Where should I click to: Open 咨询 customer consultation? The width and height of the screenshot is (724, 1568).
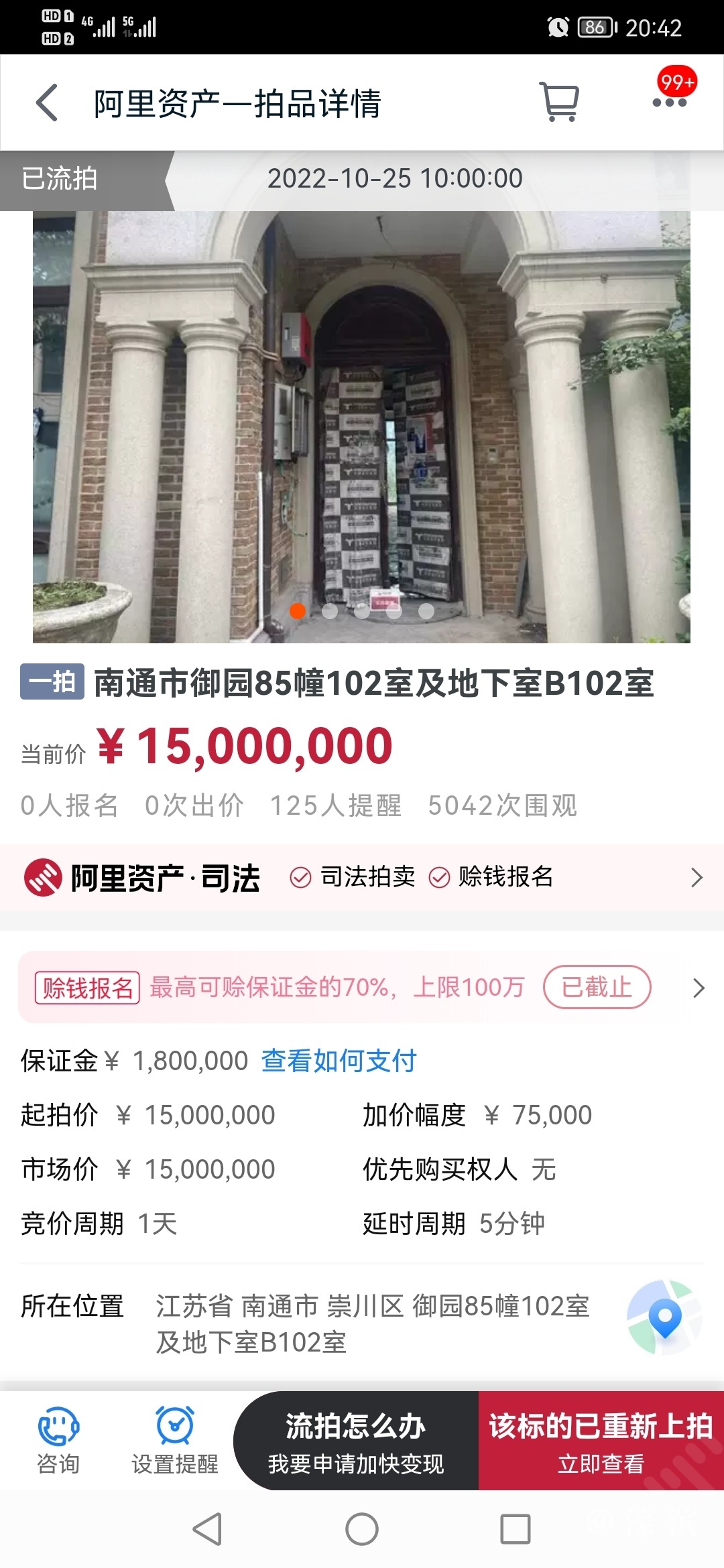(58, 1441)
